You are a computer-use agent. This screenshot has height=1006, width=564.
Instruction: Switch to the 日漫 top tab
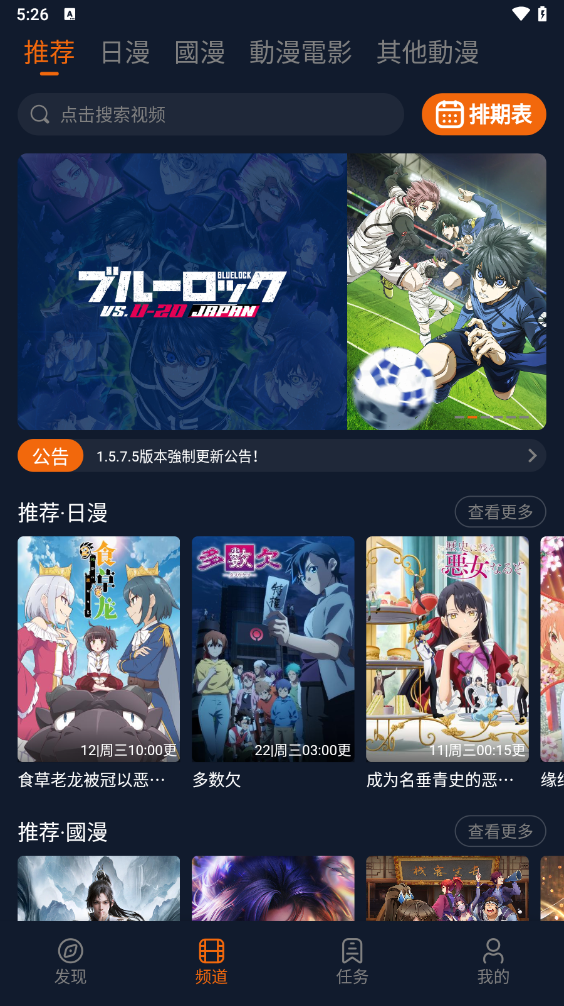125,52
